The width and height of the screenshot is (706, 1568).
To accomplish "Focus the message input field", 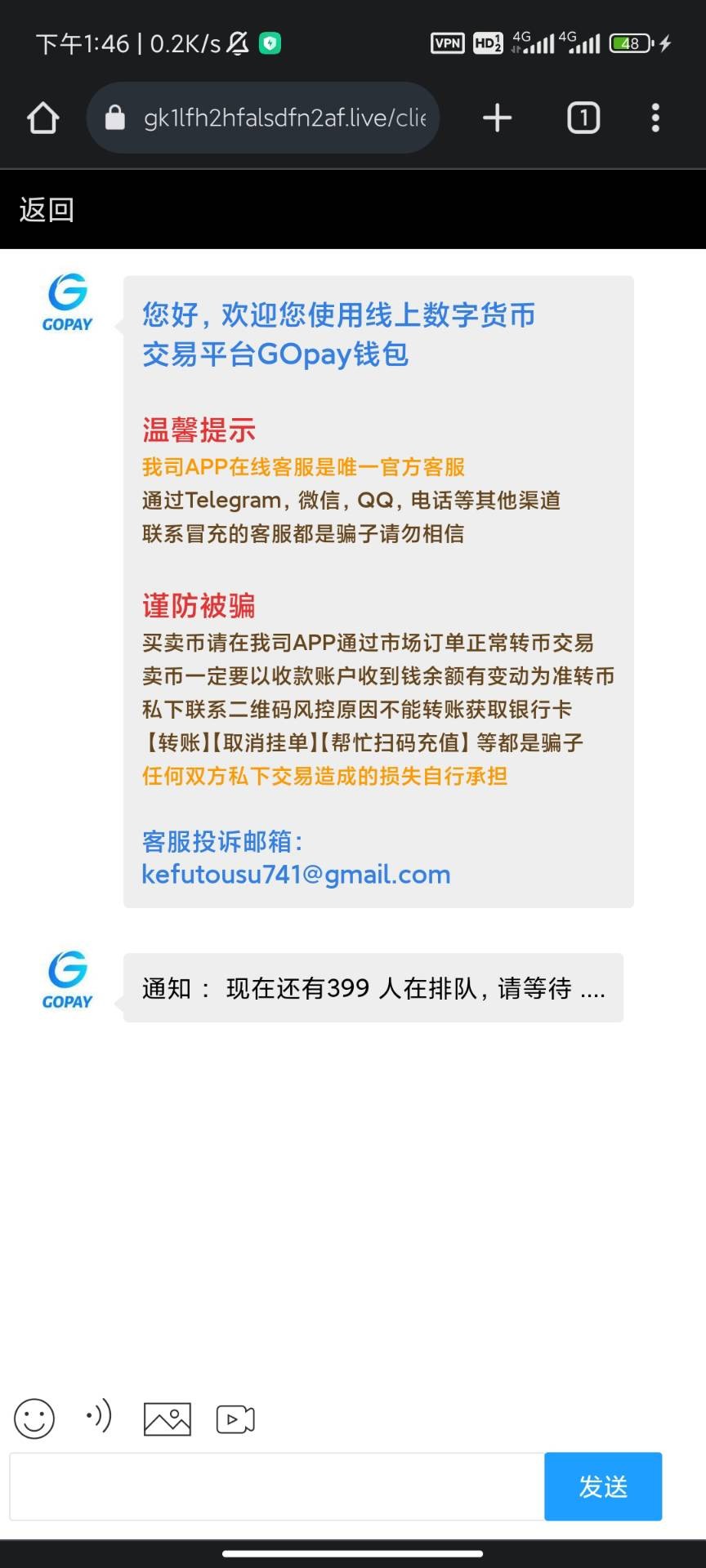I will (x=276, y=1486).
